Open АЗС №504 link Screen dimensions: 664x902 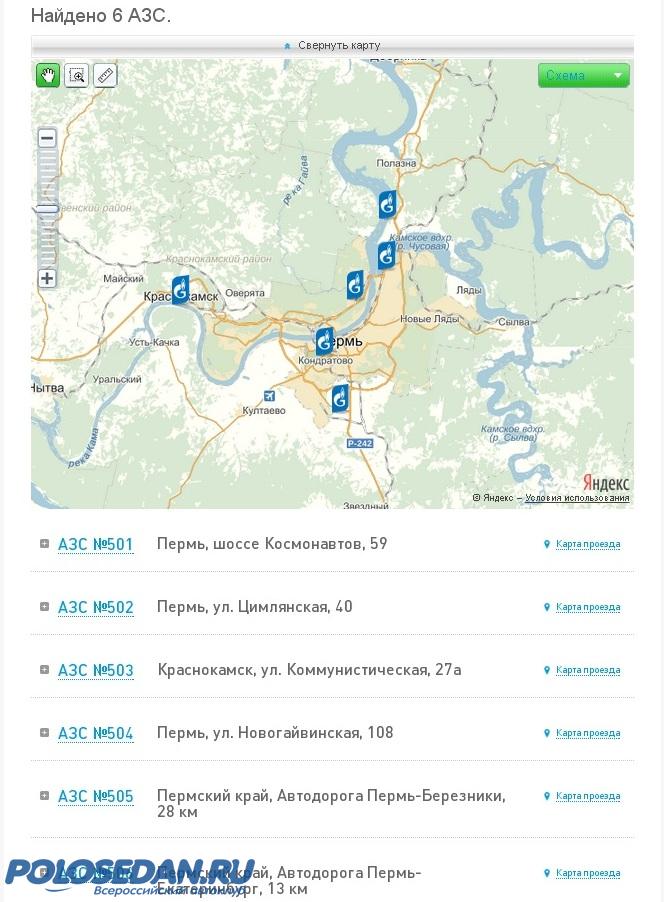click(x=95, y=734)
